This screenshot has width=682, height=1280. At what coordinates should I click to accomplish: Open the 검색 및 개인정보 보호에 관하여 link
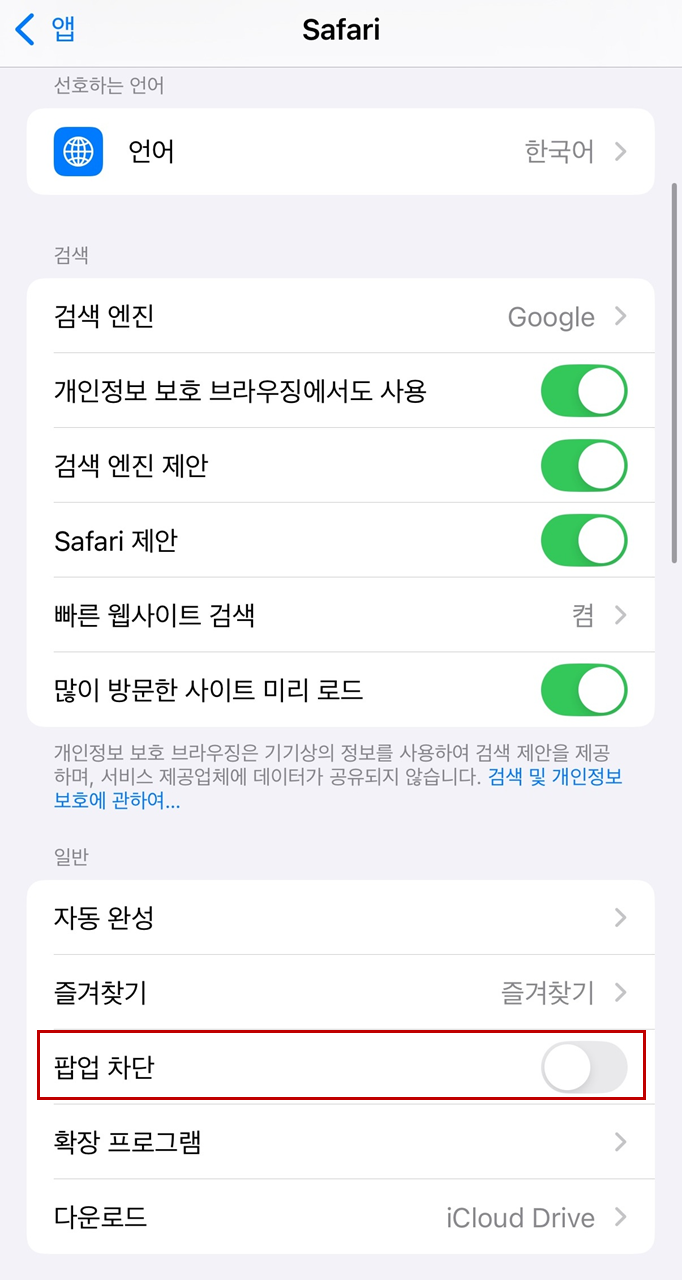pos(338,788)
